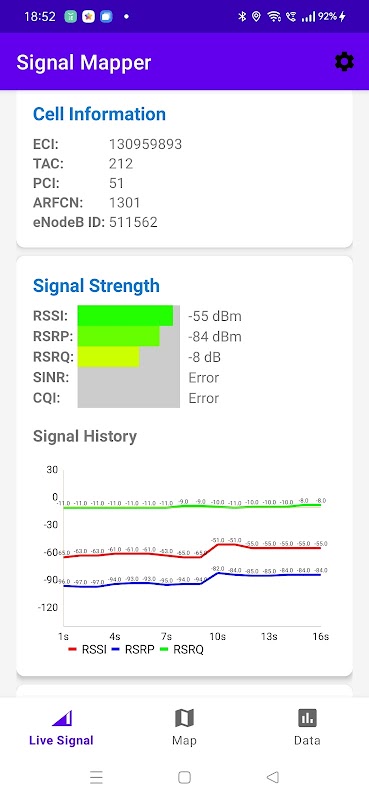Toggle the RSSI legend entry in the chart

(x=87, y=650)
